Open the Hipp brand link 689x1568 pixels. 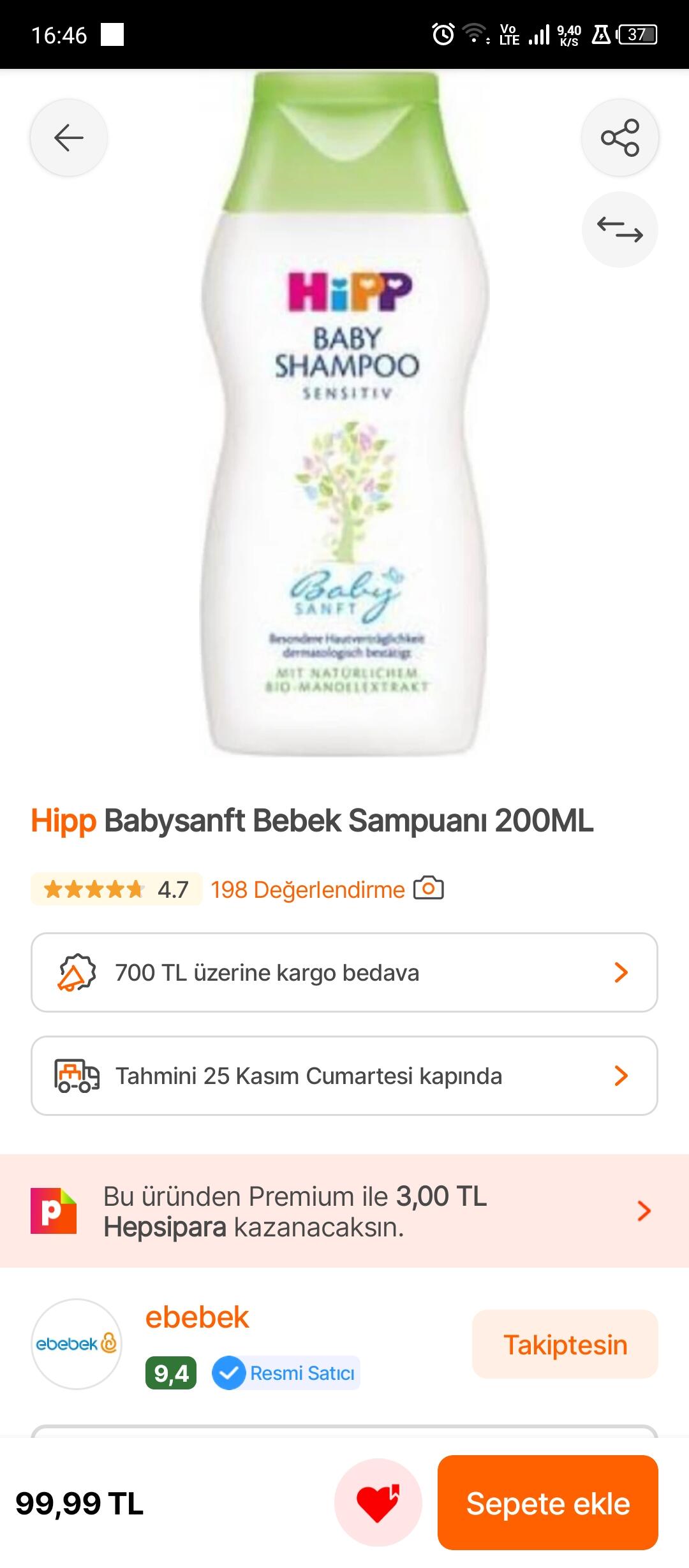pos(63,821)
